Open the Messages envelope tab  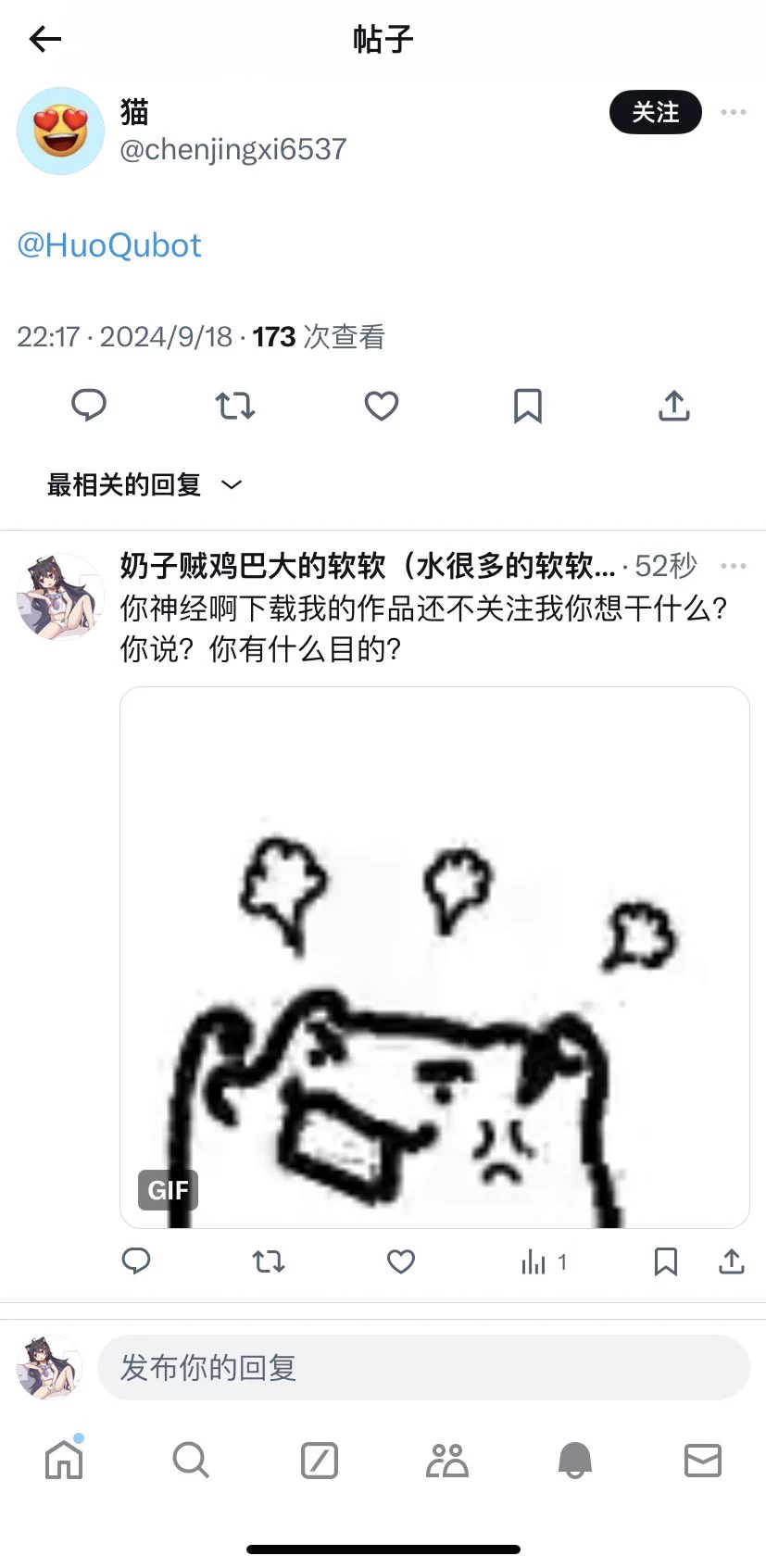click(702, 1461)
